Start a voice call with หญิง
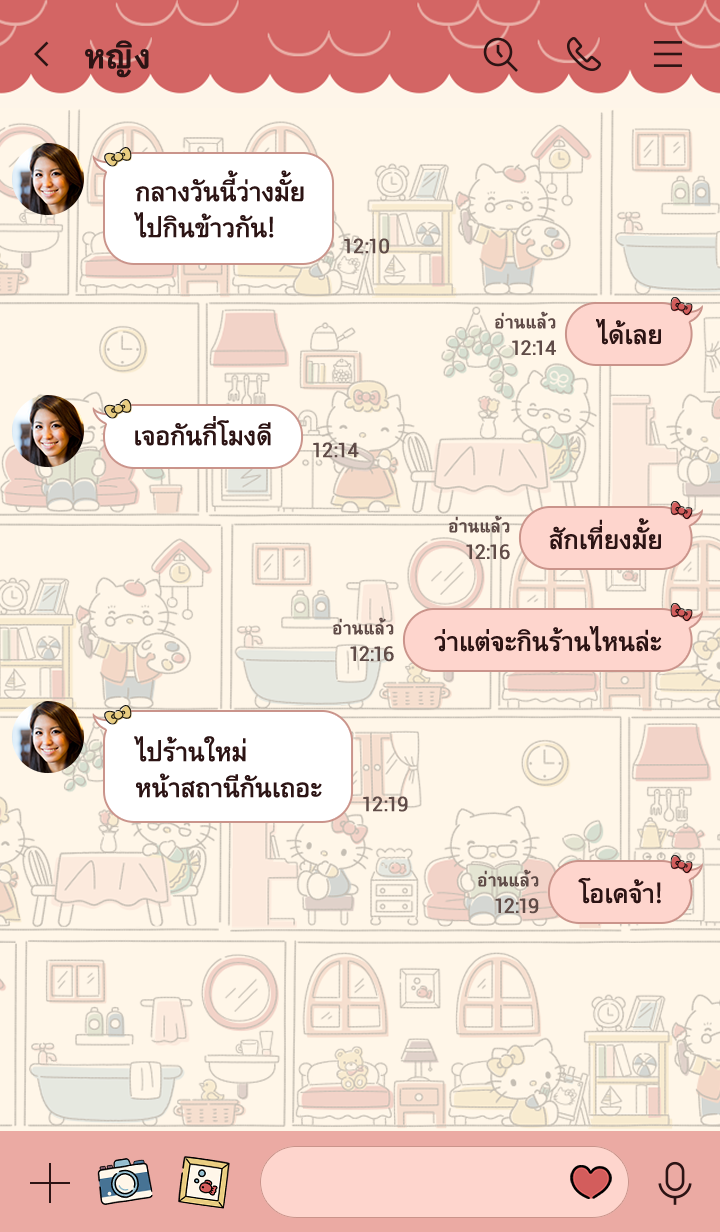This screenshot has width=720, height=1232. (583, 55)
